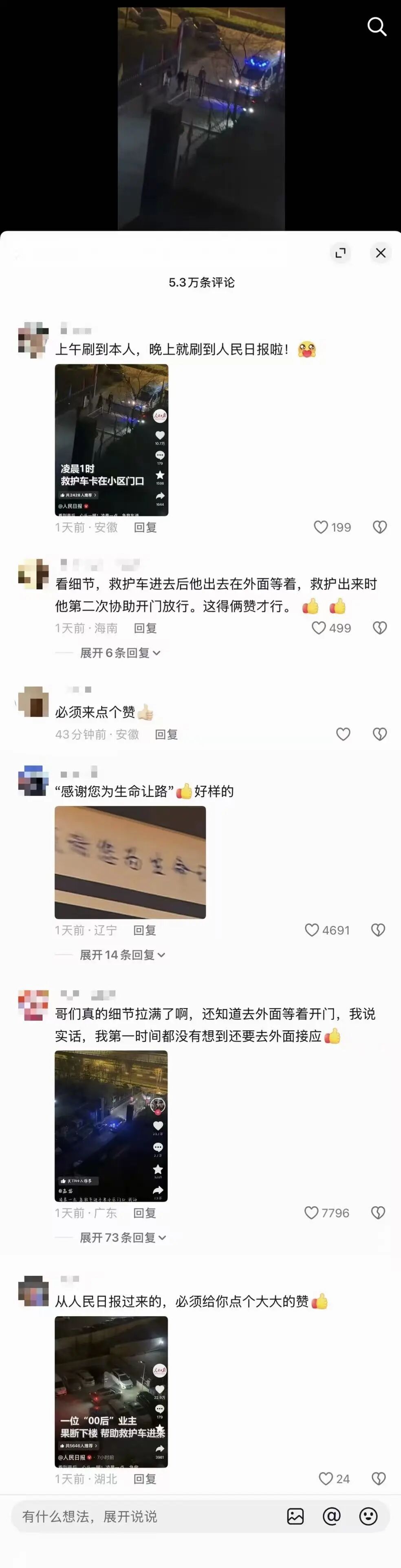Open the emoji picker

click(x=368, y=1516)
